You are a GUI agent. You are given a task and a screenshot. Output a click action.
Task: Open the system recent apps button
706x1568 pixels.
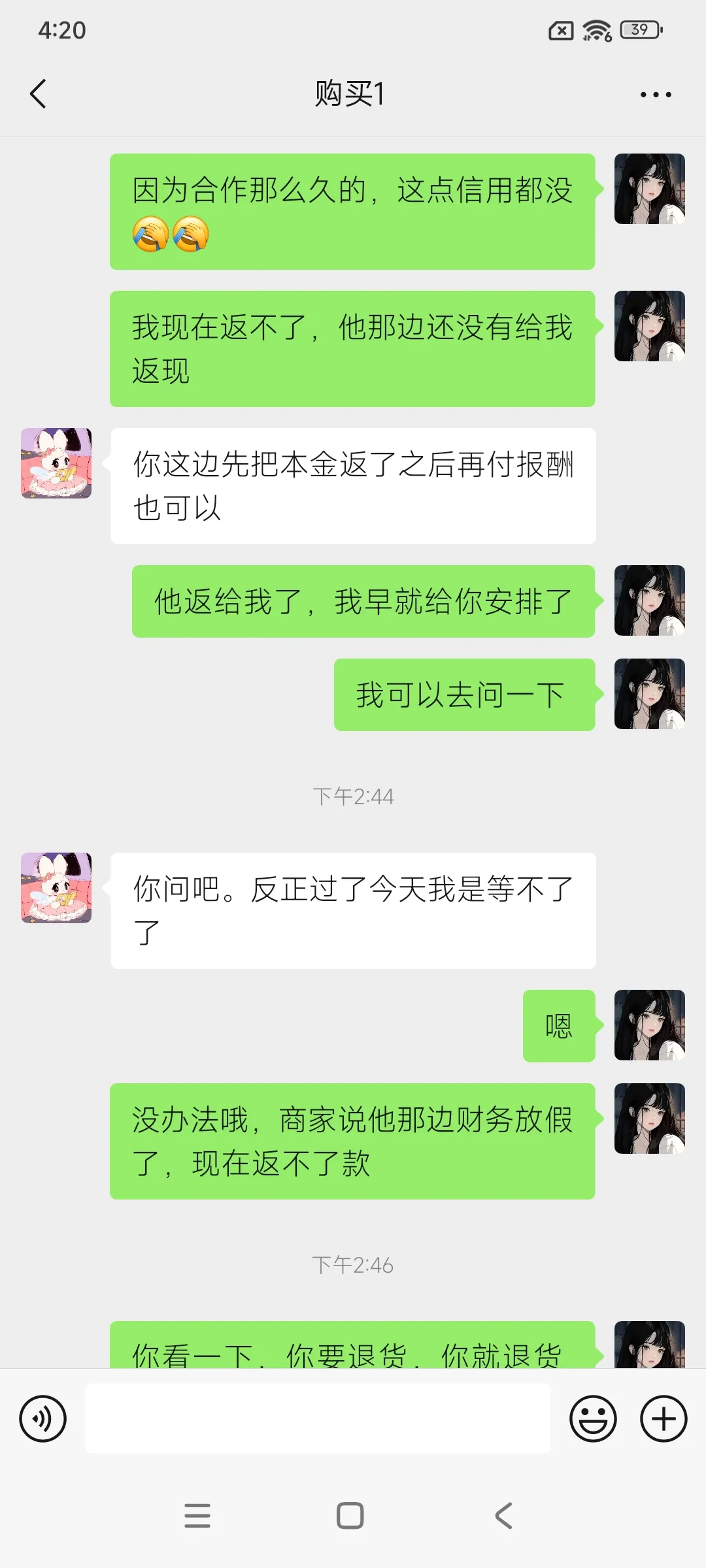tap(197, 1516)
